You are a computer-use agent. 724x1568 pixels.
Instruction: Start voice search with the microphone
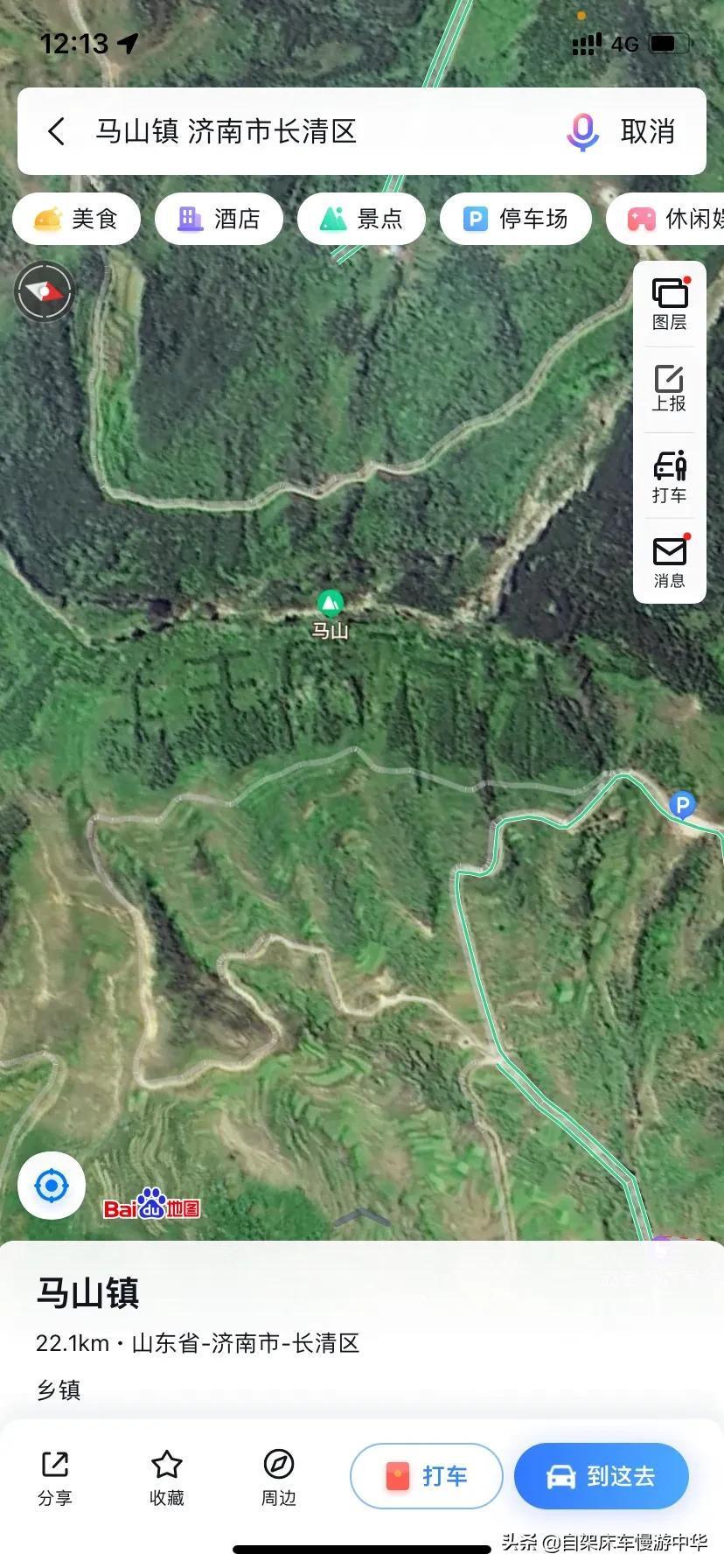tap(582, 132)
